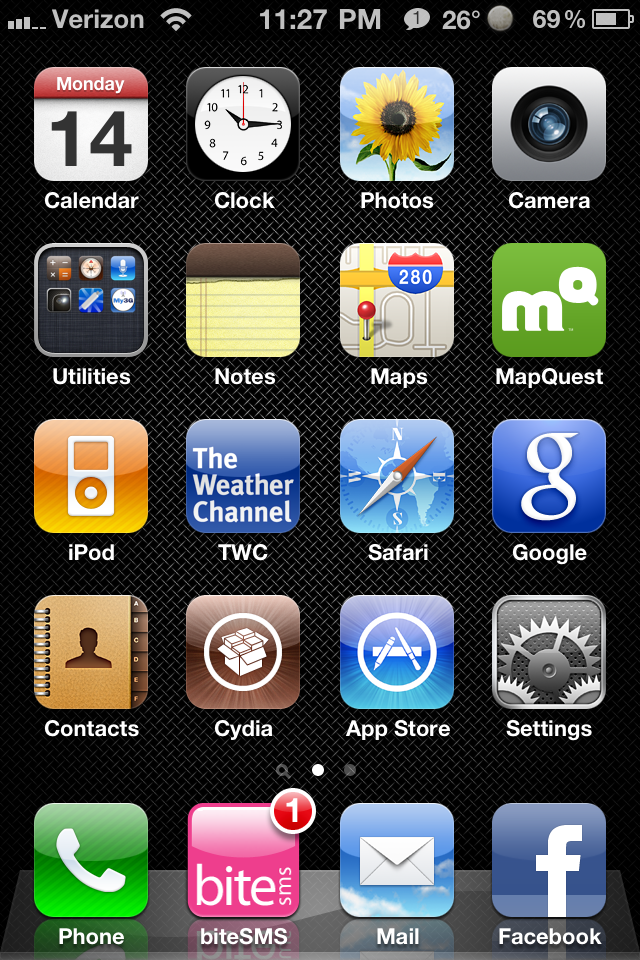Launch the Camera app

549,124
